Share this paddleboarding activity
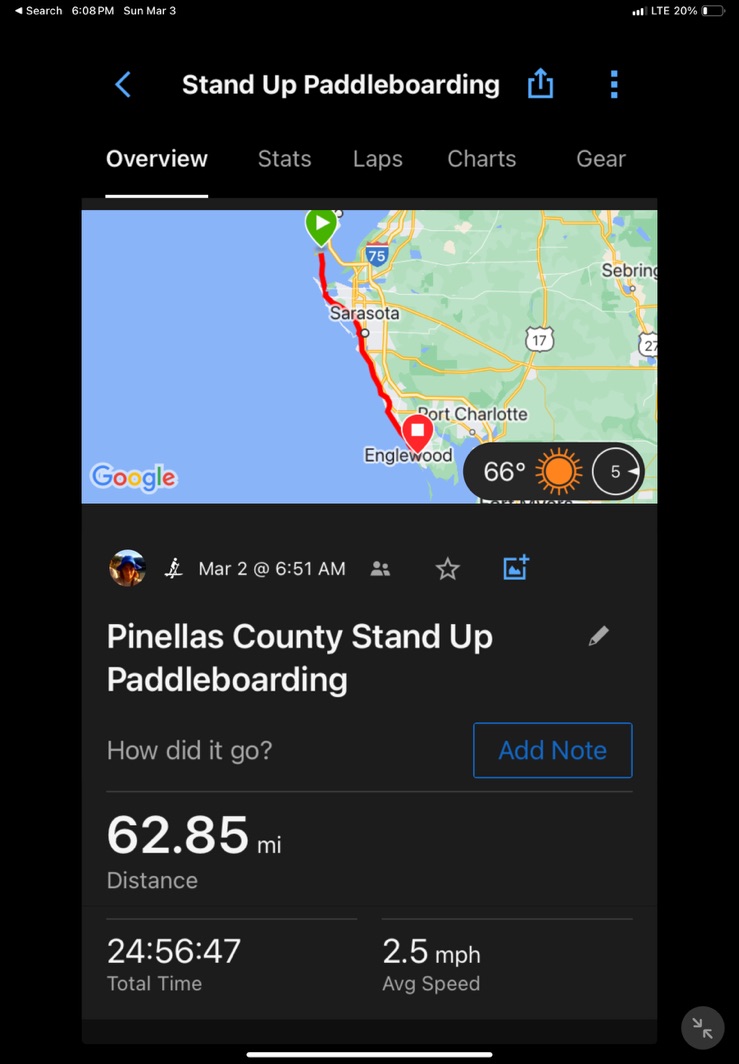This screenshot has height=1064, width=739. pos(540,85)
